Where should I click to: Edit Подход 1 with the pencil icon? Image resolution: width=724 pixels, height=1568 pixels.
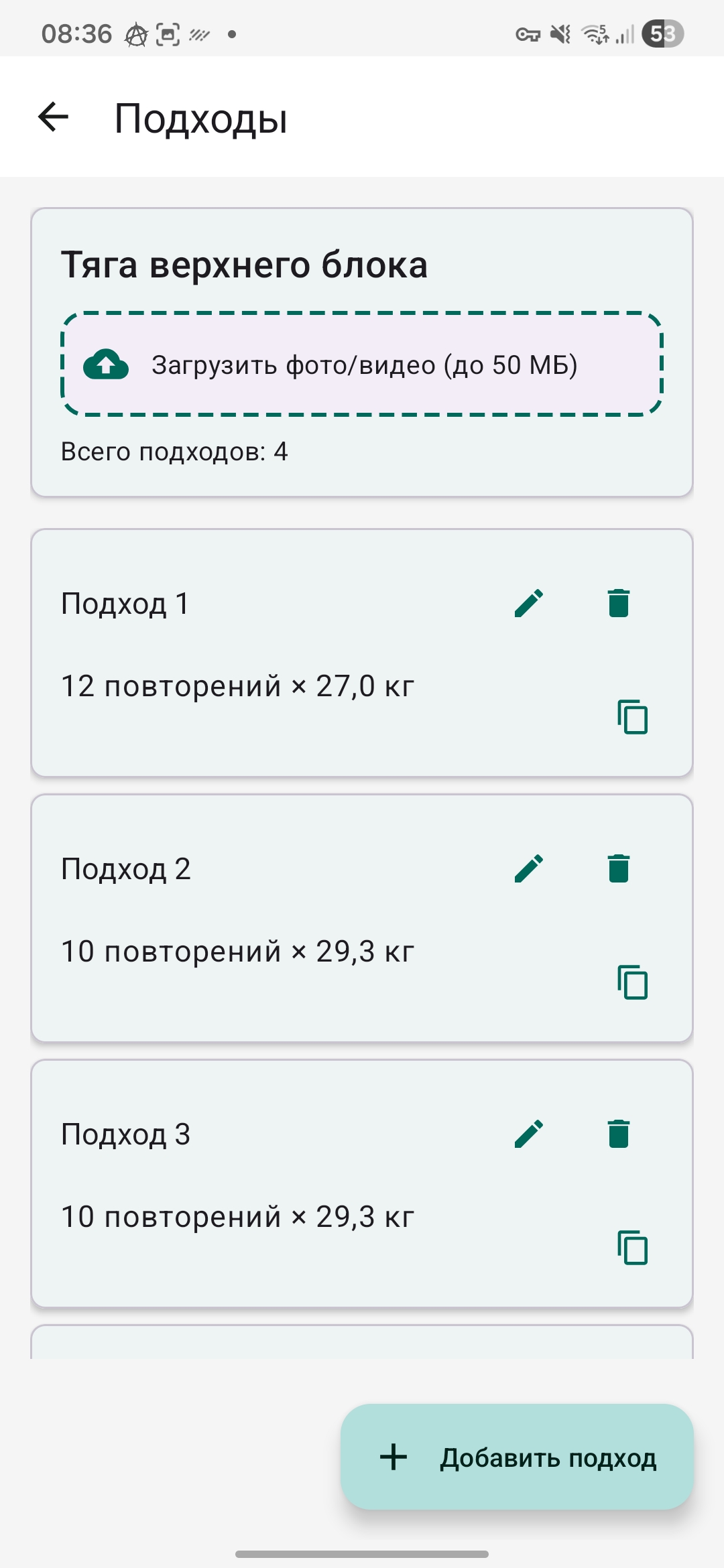(529, 603)
